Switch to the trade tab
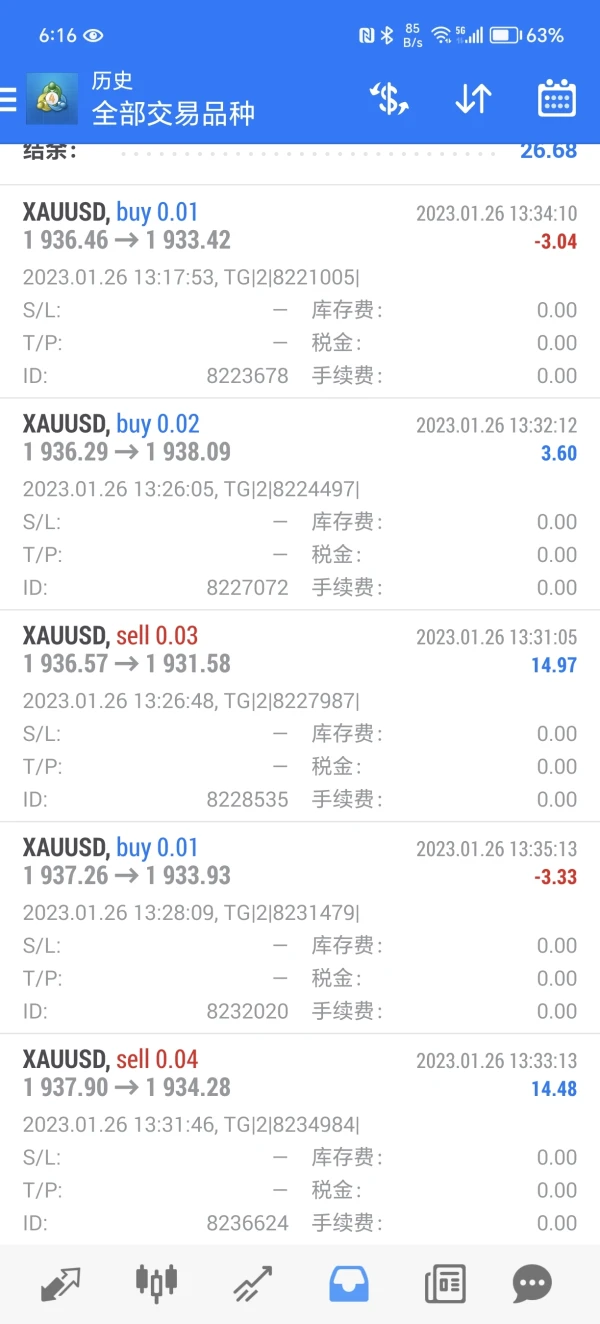 pos(252,1283)
